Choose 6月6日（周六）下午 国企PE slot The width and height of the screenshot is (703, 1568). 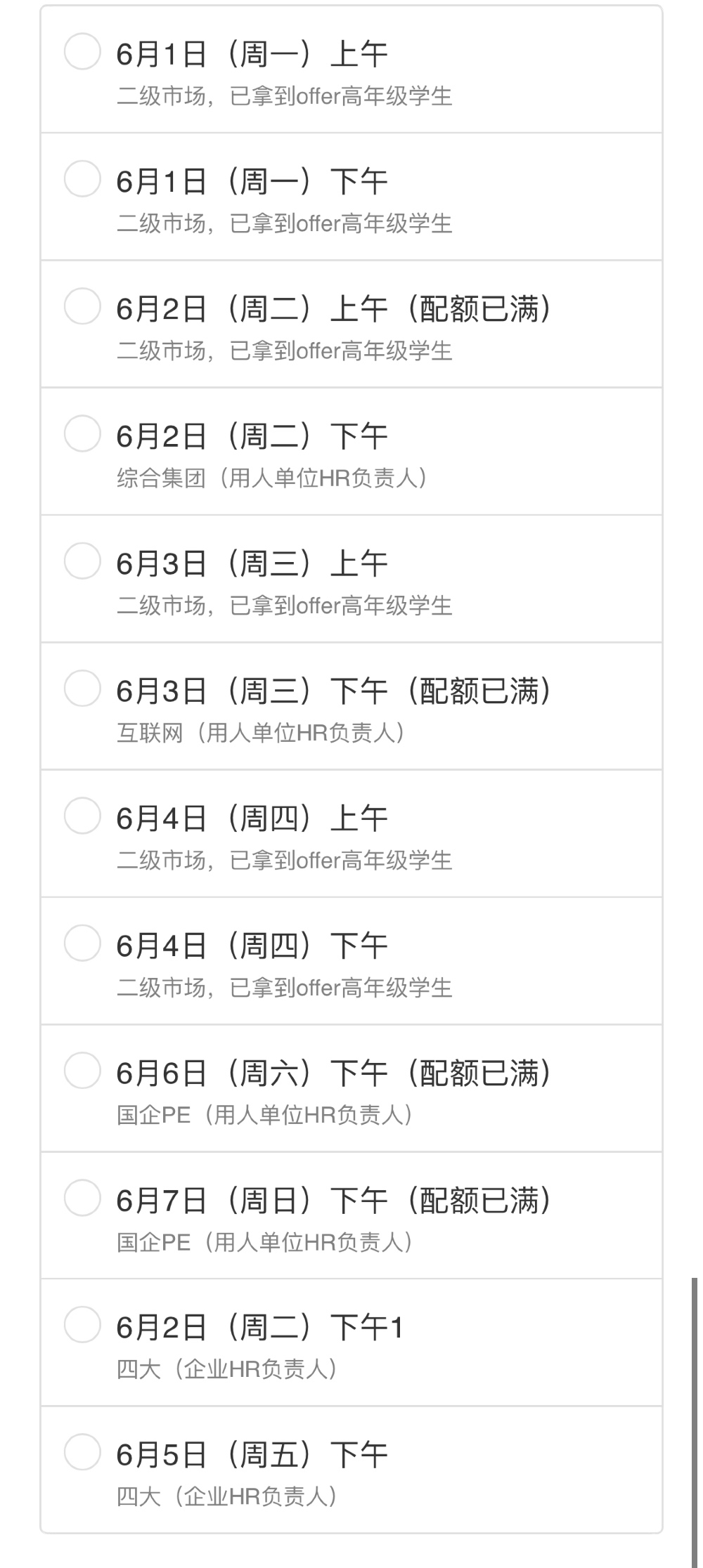[x=82, y=1071]
